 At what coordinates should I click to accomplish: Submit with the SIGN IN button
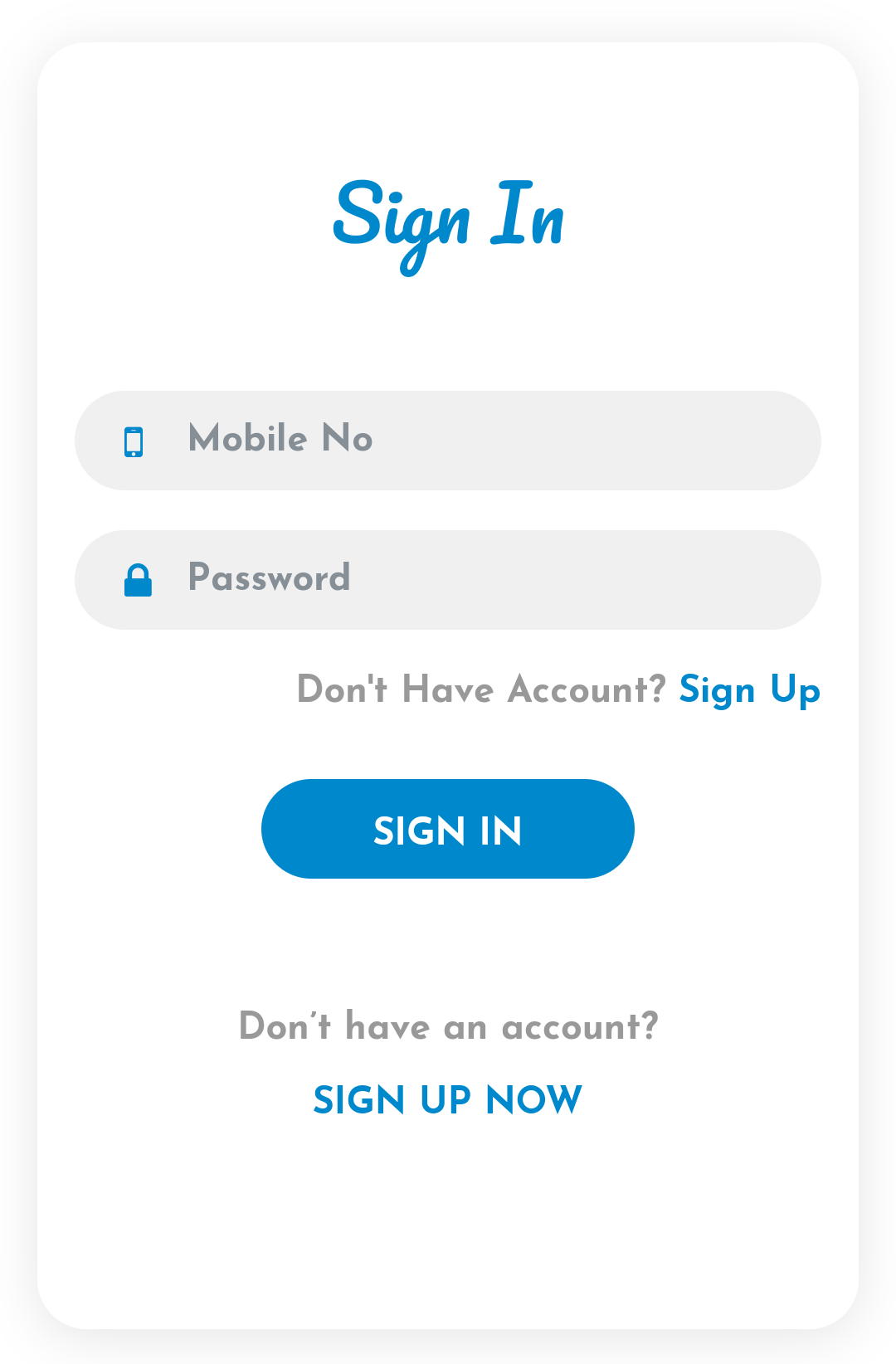pos(448,829)
